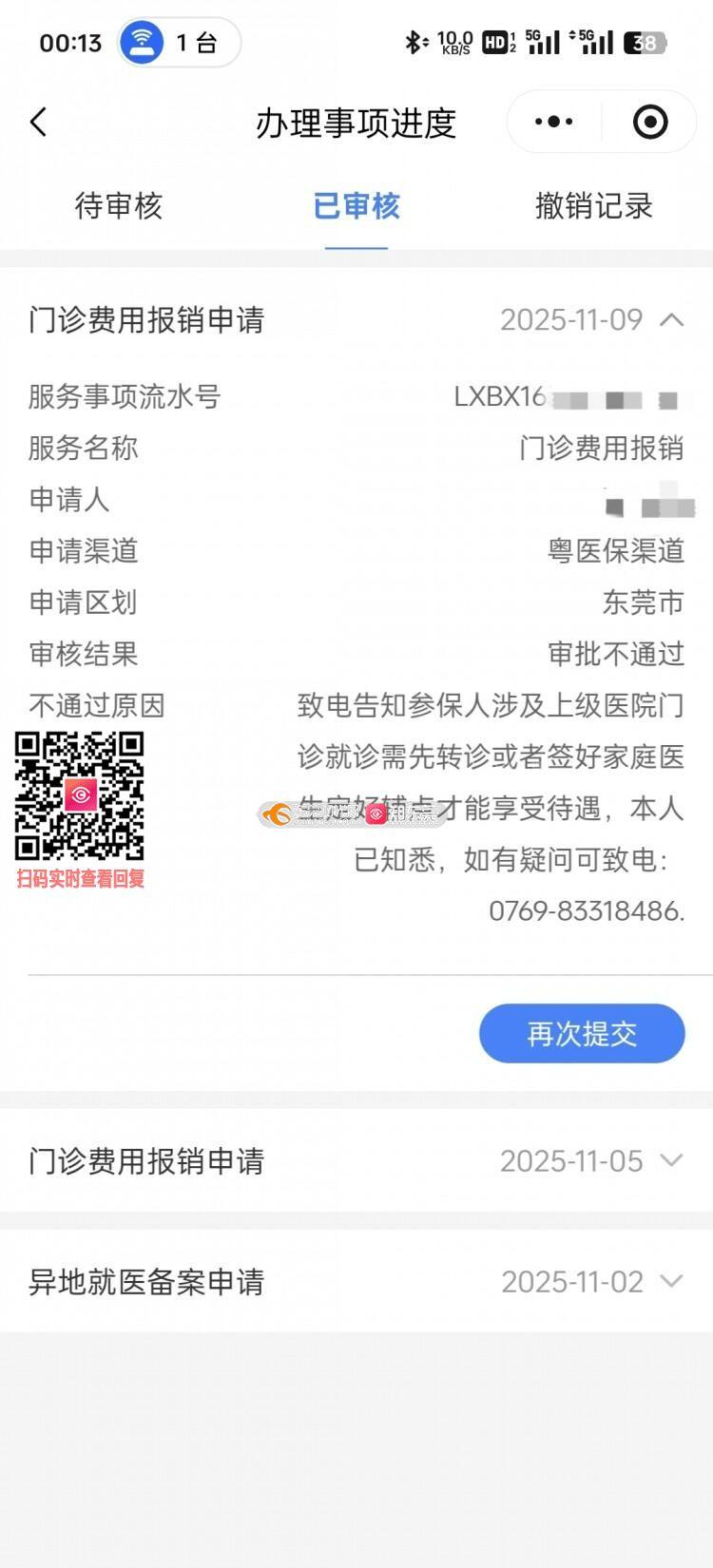This screenshot has height=1568, width=713.
Task: Close the mini program with the circle icon
Action: point(650,123)
